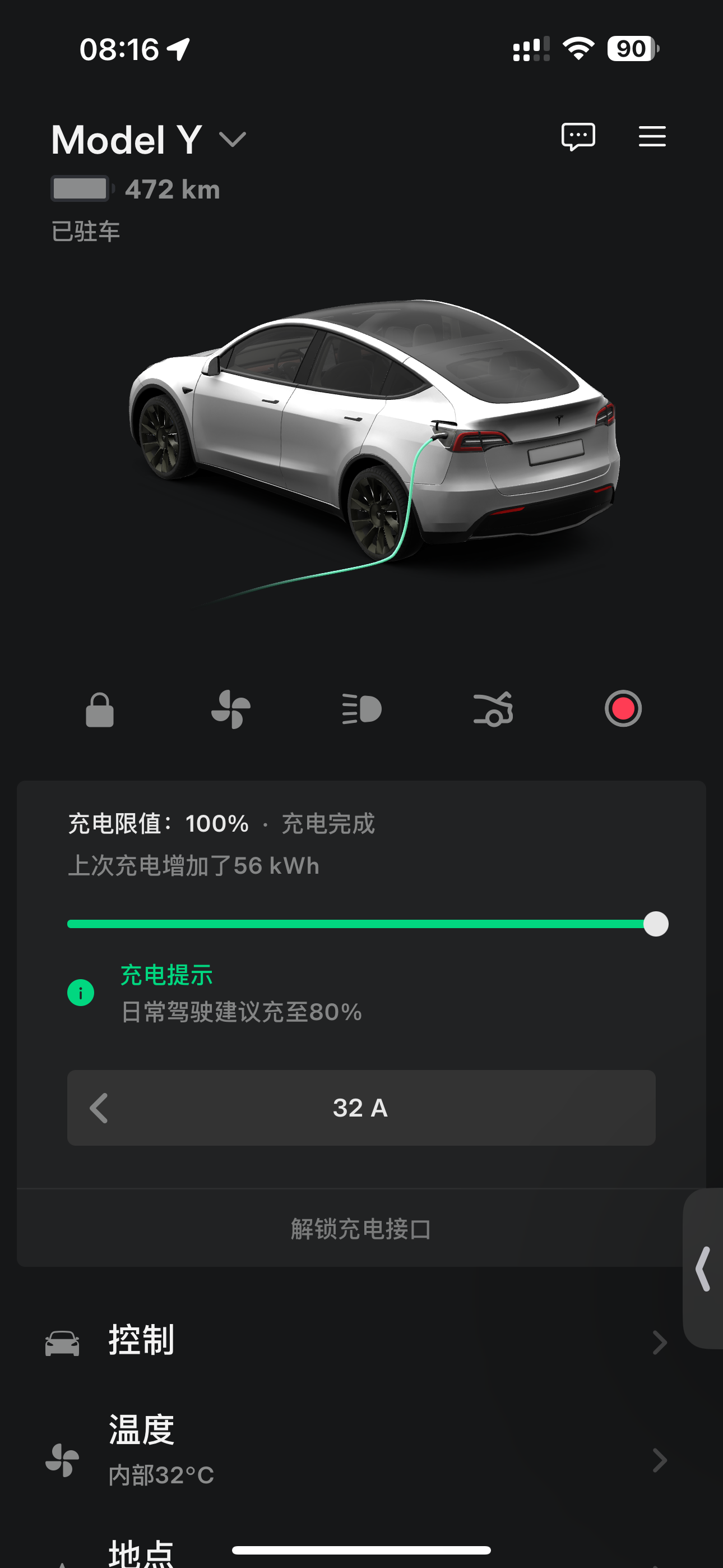Tap the hamburger menu icon

coord(651,136)
